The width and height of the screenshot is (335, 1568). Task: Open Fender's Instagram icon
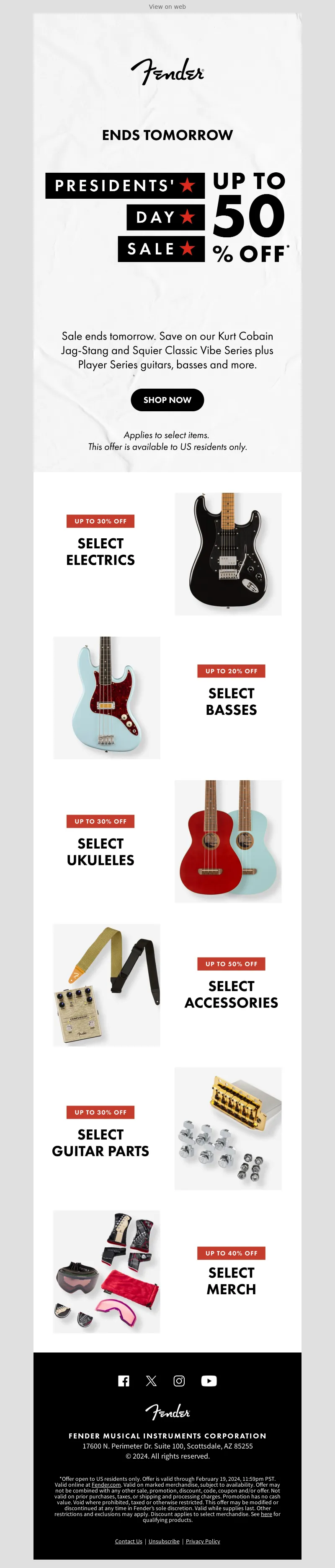click(x=179, y=1381)
